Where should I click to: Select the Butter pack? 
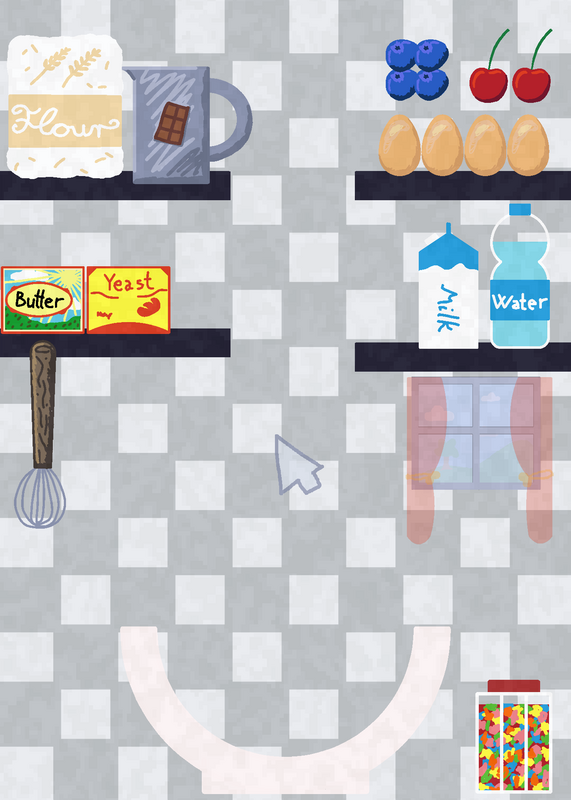click(43, 299)
